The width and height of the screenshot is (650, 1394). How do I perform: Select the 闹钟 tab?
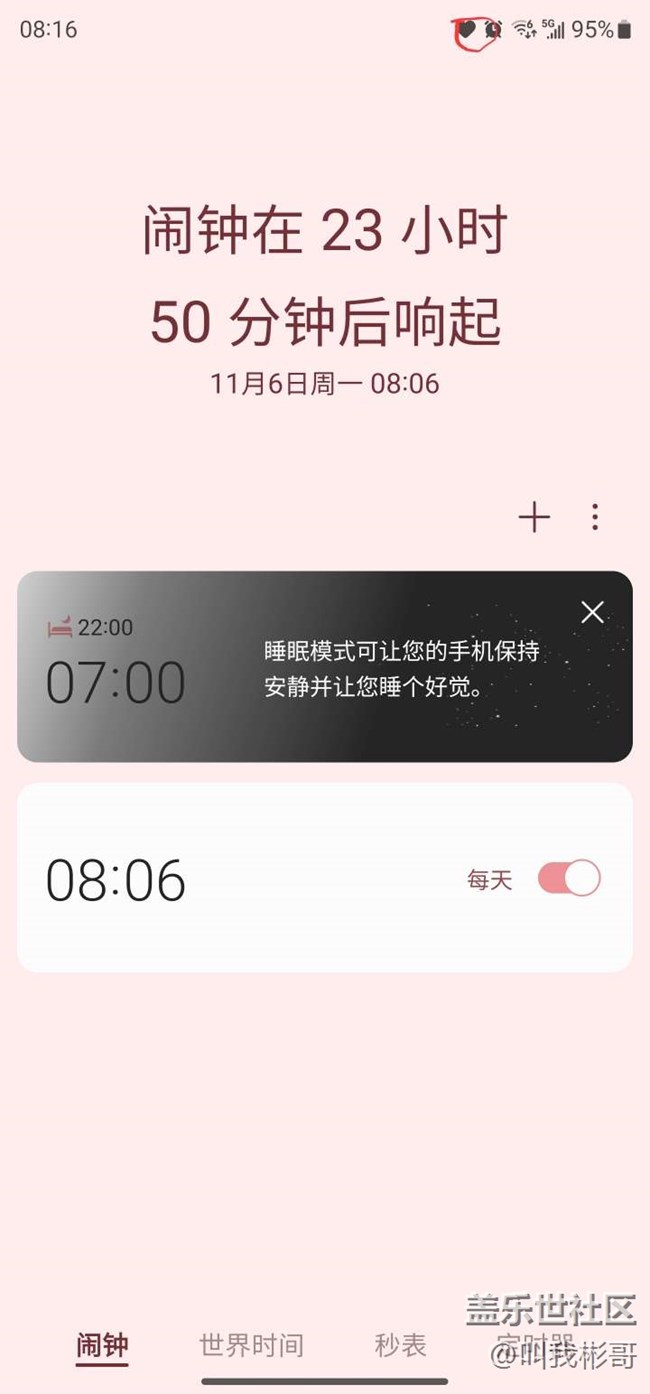point(102,1346)
